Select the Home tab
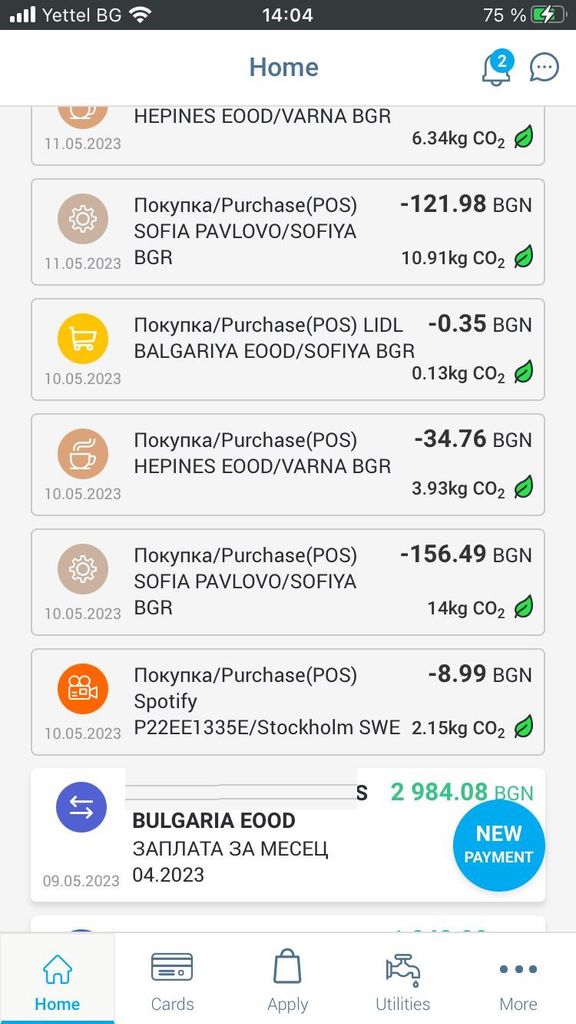This screenshot has height=1024, width=576. point(57,978)
